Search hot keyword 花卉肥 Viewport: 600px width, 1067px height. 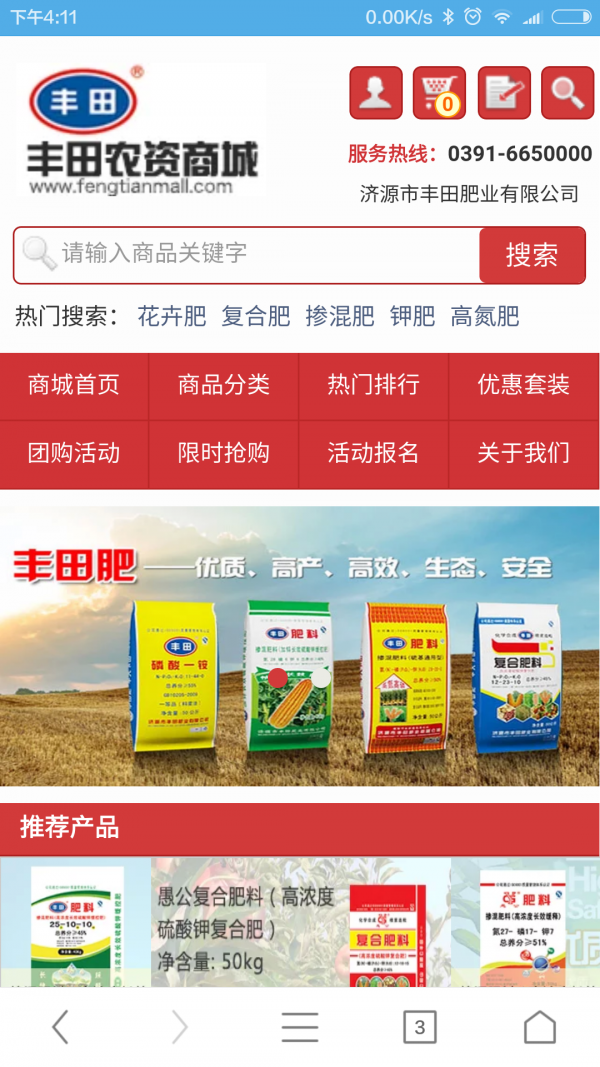tap(172, 317)
